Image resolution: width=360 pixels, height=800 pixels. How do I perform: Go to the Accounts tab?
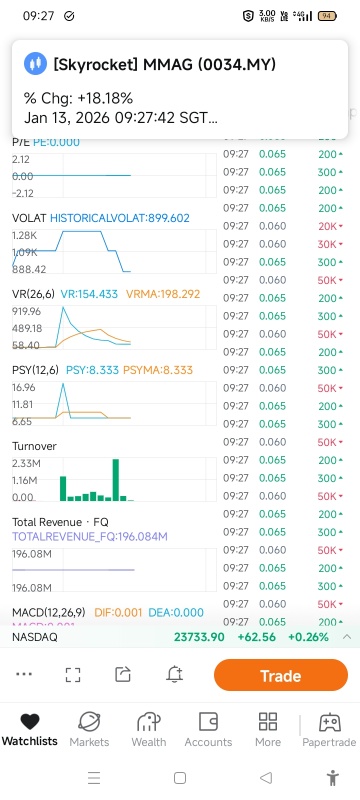(x=208, y=730)
